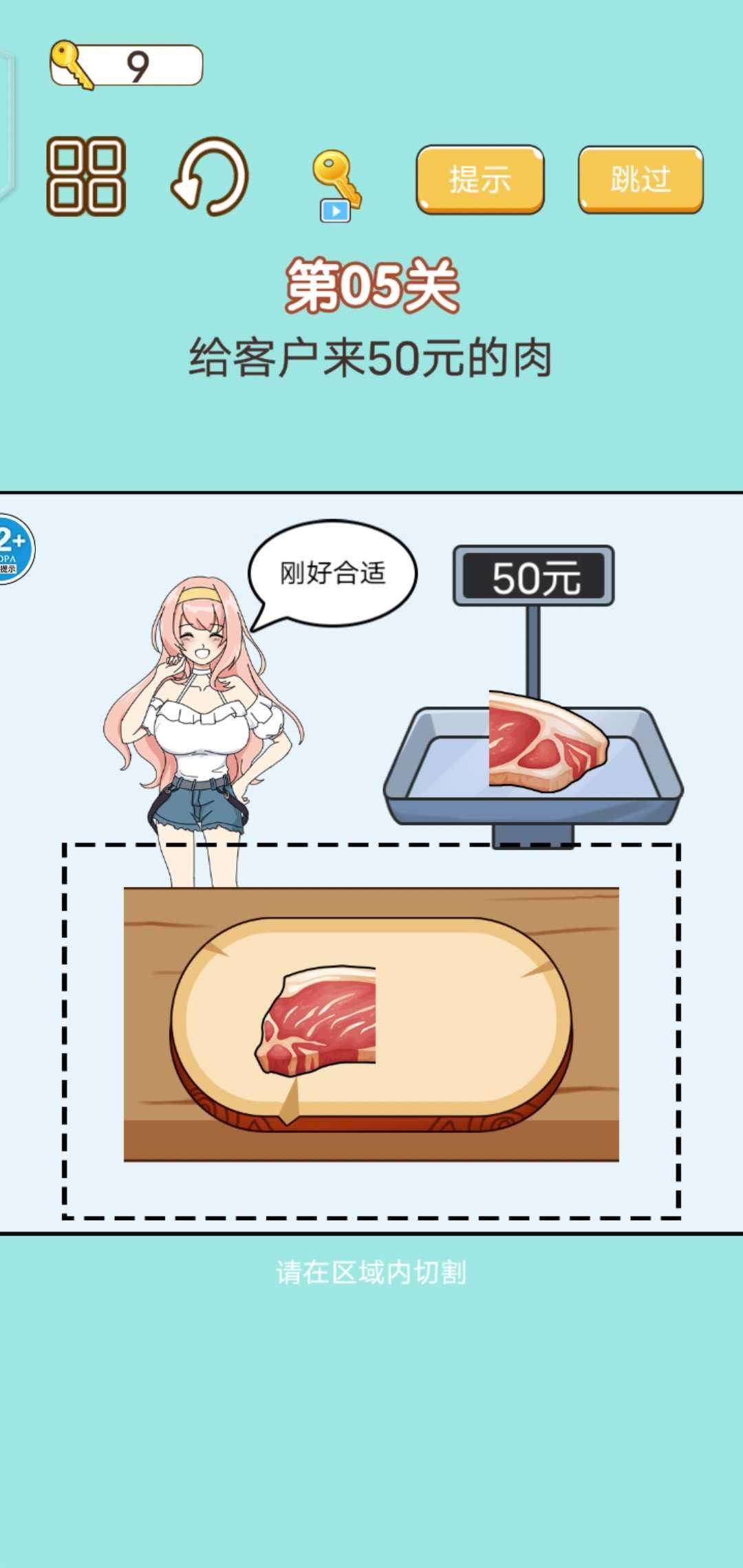Restart the current level
The height and width of the screenshot is (1568, 743).
210,177
